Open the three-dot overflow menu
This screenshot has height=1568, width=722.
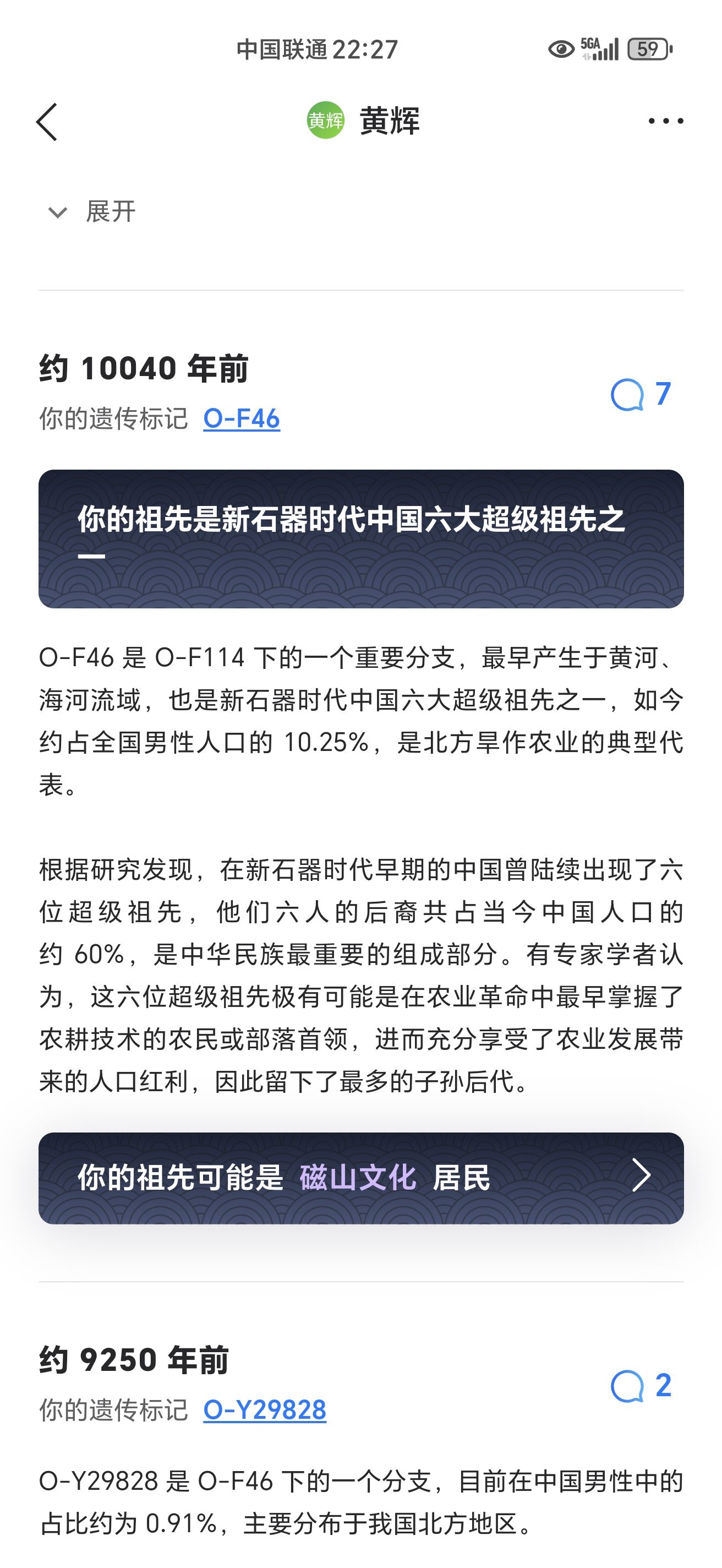click(x=665, y=121)
